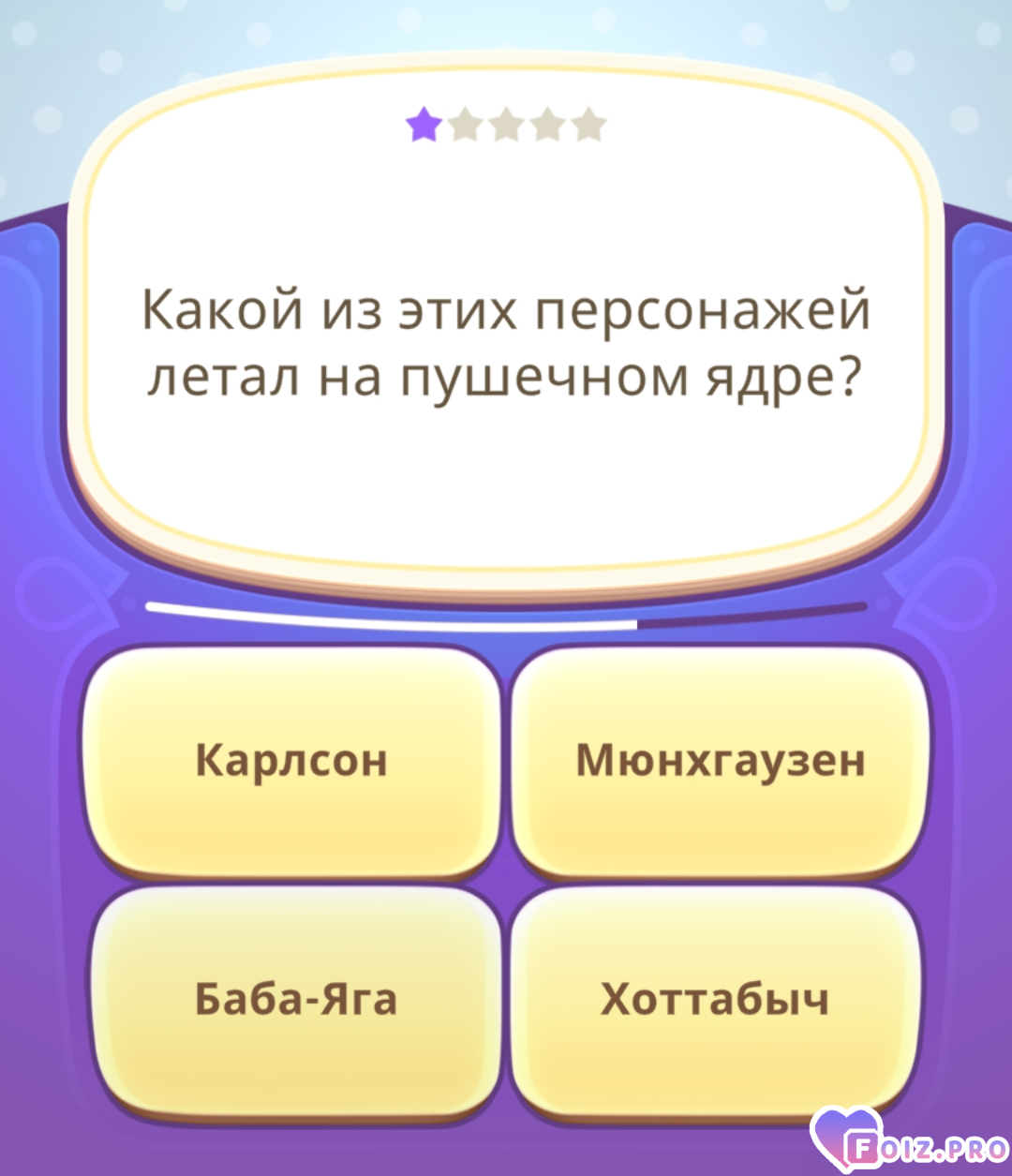Choose Мюнхгаузен as the answer

pyautogui.click(x=719, y=761)
